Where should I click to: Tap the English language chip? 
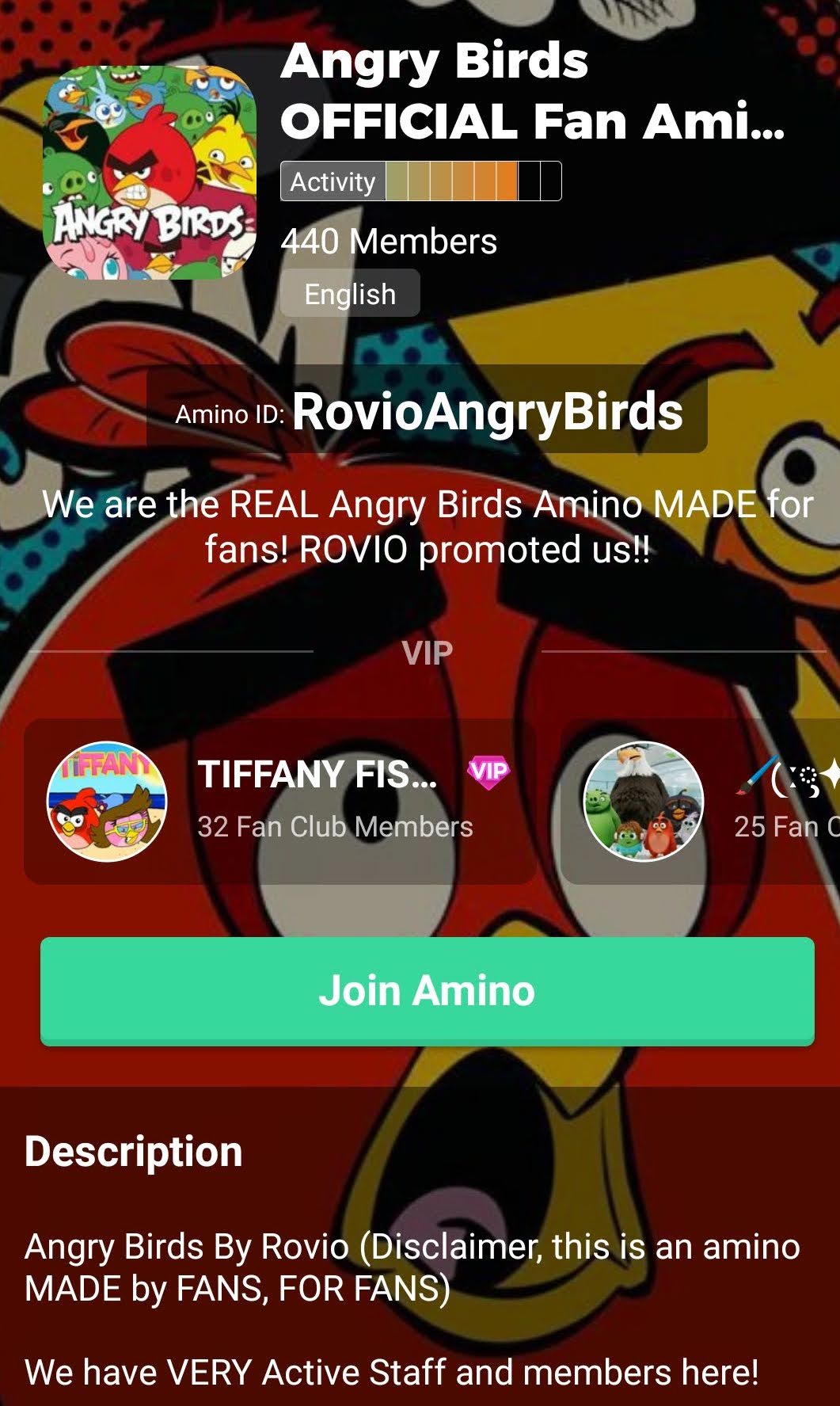tap(350, 293)
